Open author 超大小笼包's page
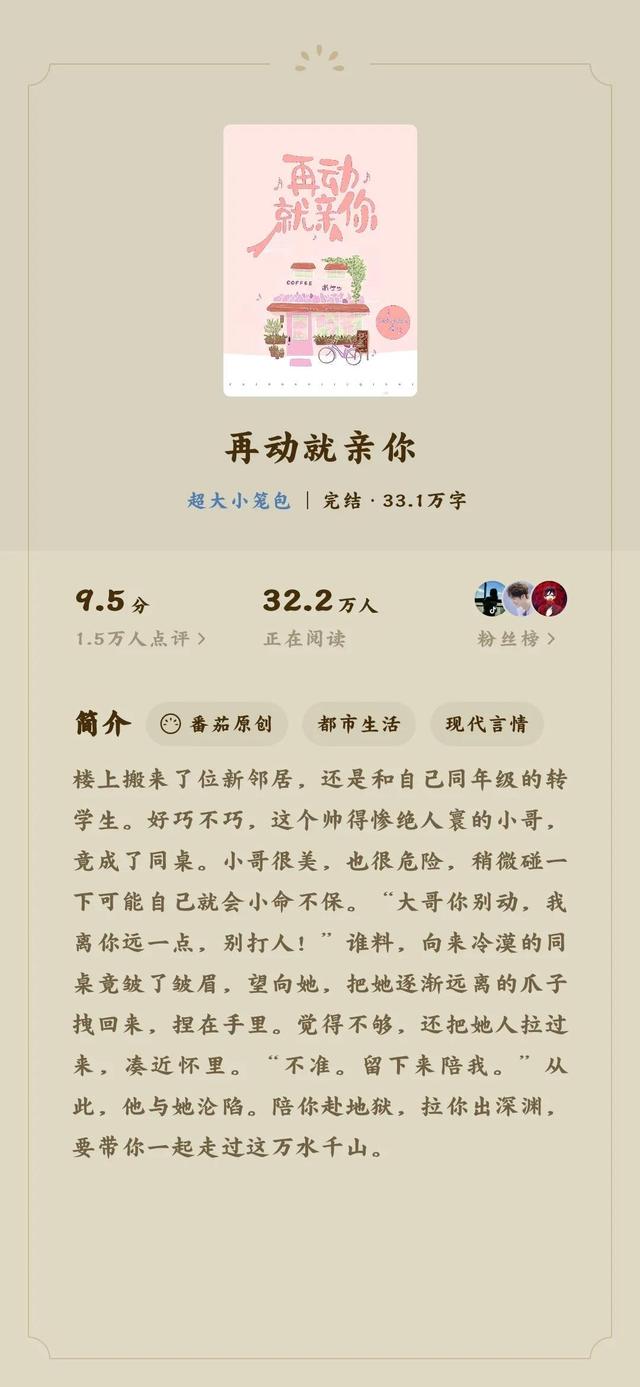This screenshot has width=640, height=1387. (239, 501)
